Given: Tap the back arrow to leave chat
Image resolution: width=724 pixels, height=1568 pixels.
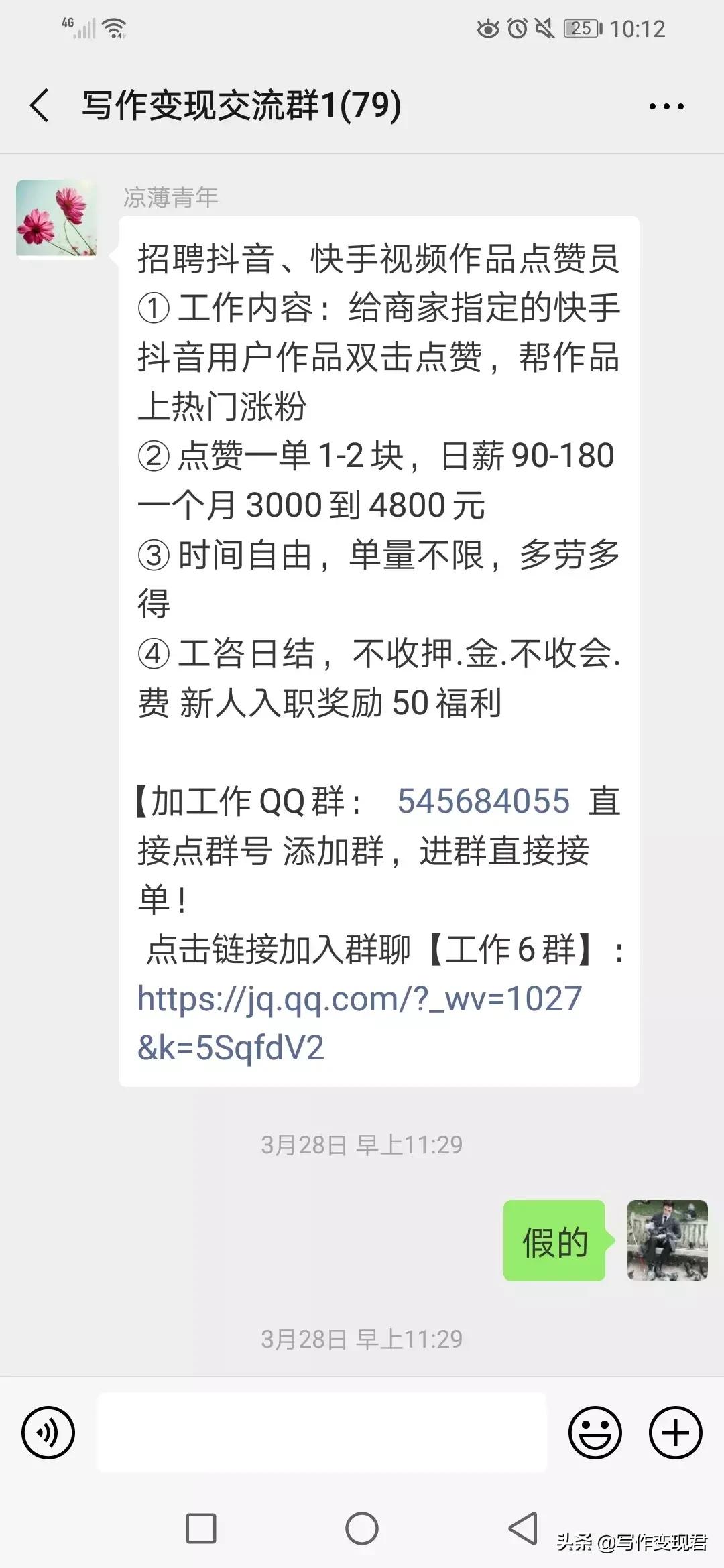Looking at the screenshot, I should 38,106.
